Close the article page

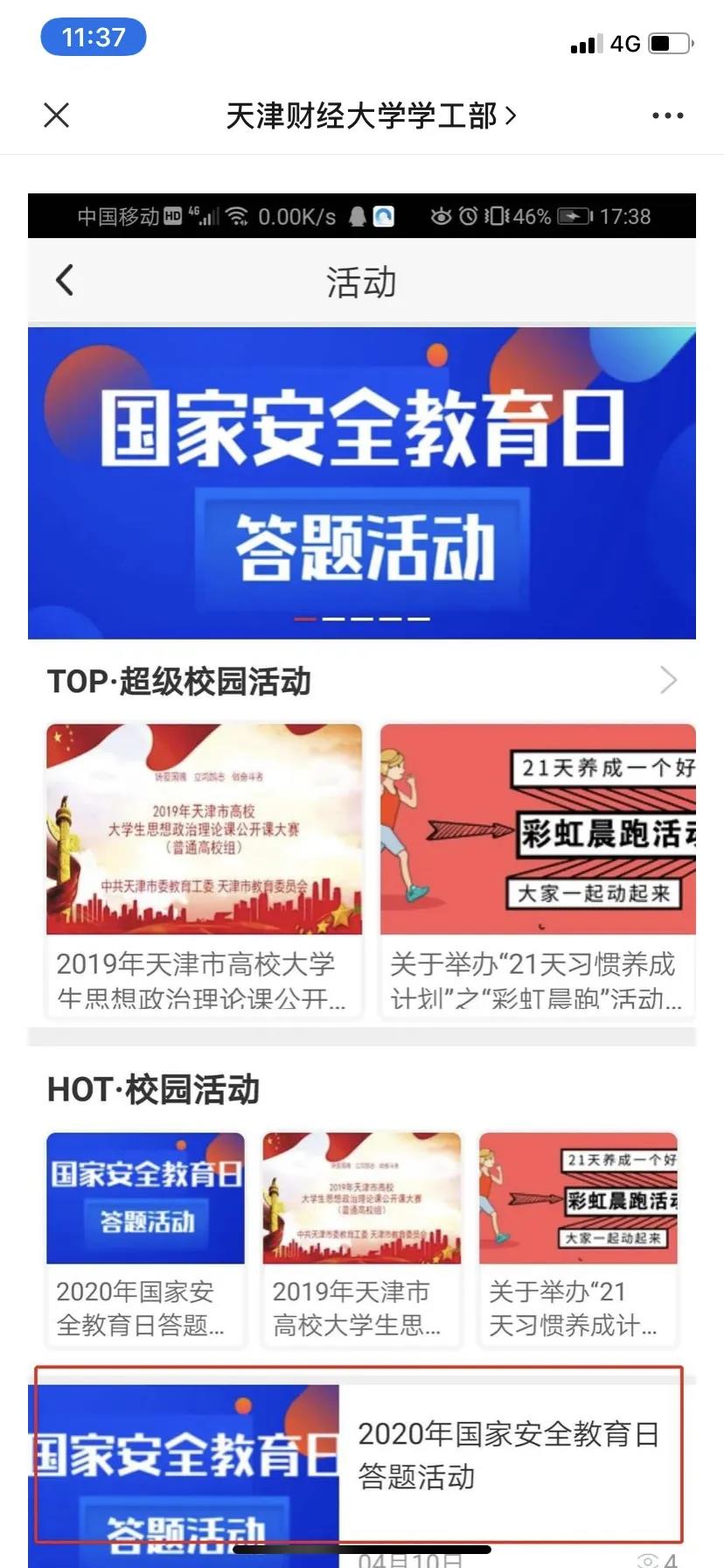[x=57, y=115]
